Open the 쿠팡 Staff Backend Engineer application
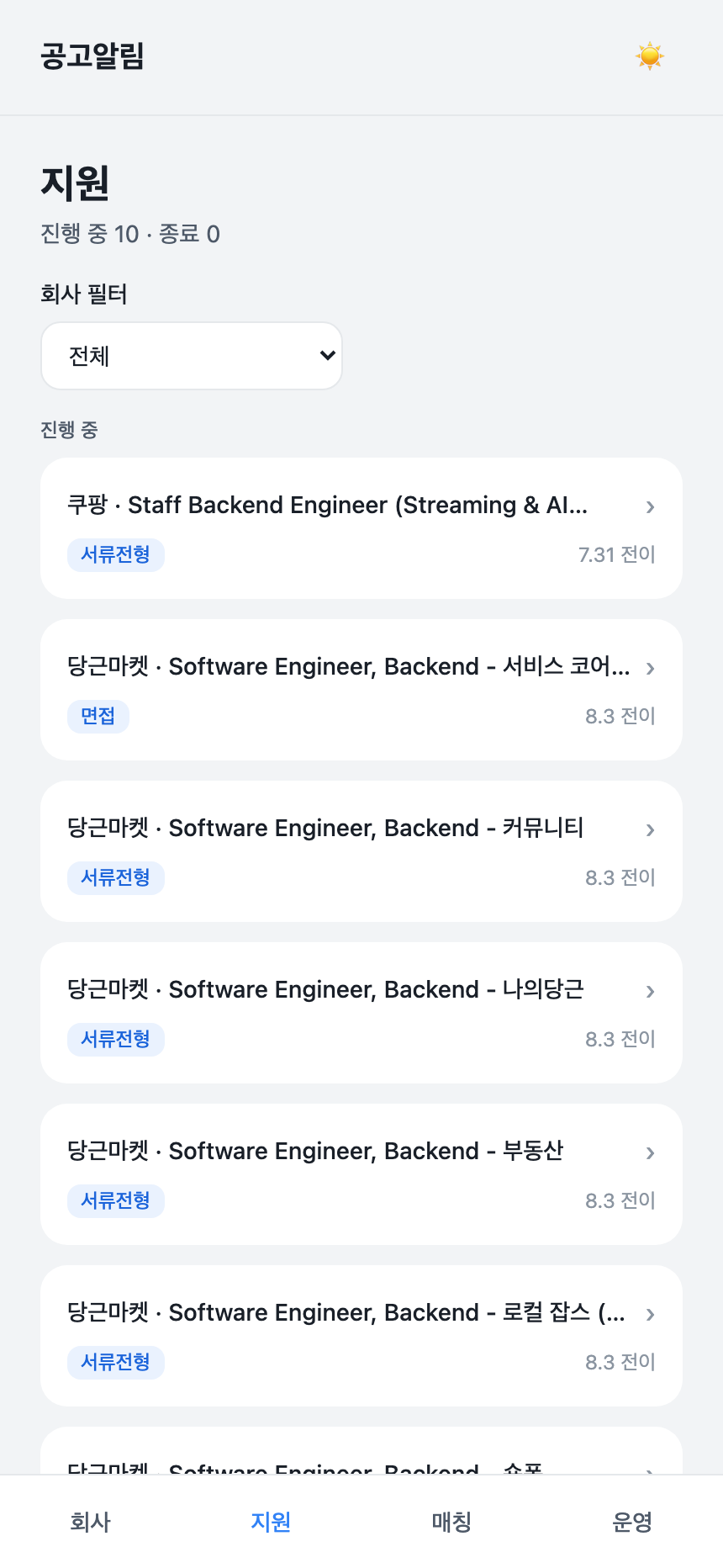The width and height of the screenshot is (723, 1568). [x=361, y=528]
